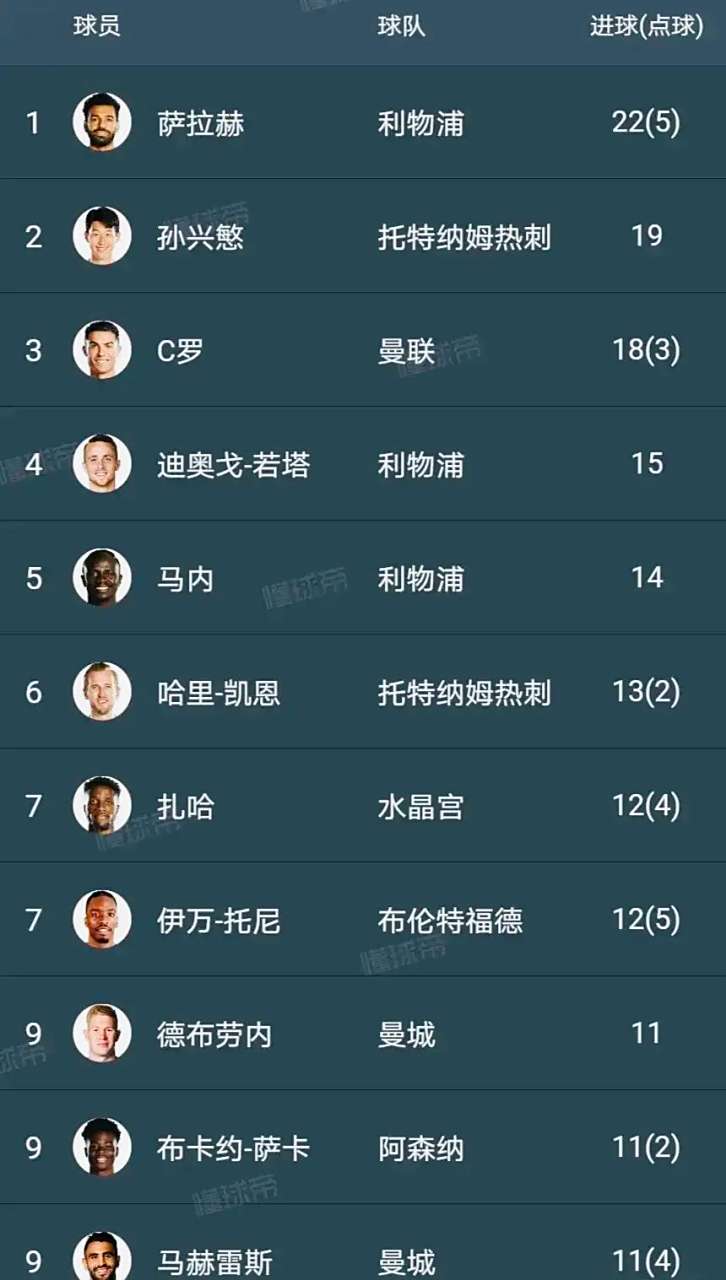Image resolution: width=726 pixels, height=1280 pixels.
Task: Click the 球队 column header
Action: coord(398,28)
